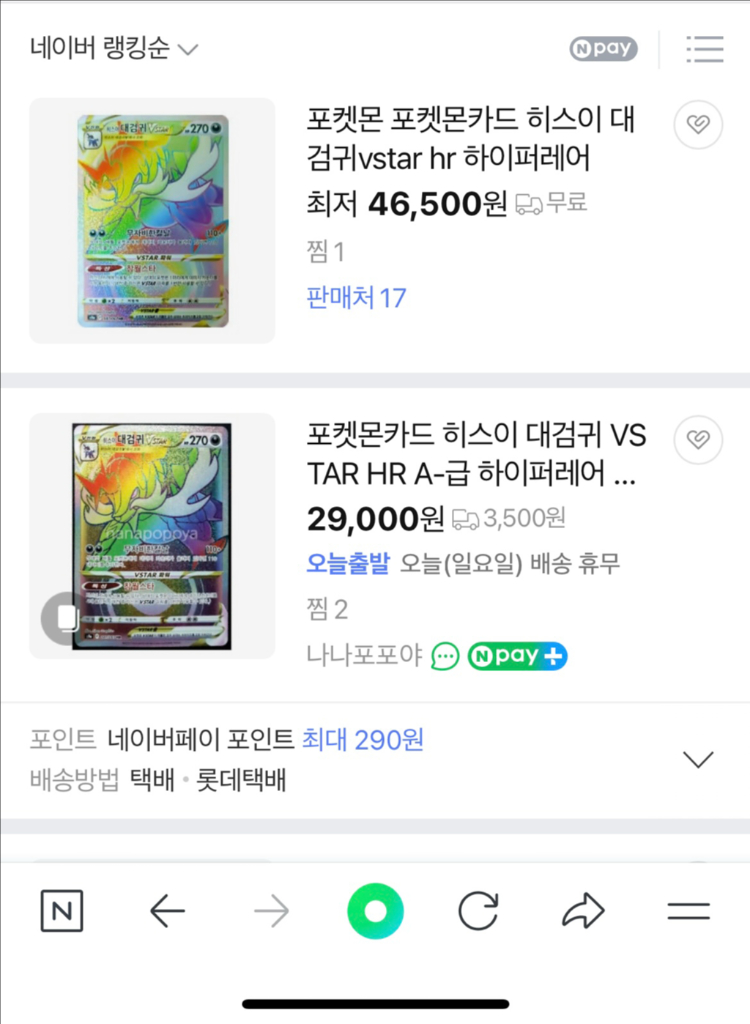This screenshot has height=1024, width=750.
Task: Tap the Npay+ badge on the second listing
Action: (x=517, y=656)
